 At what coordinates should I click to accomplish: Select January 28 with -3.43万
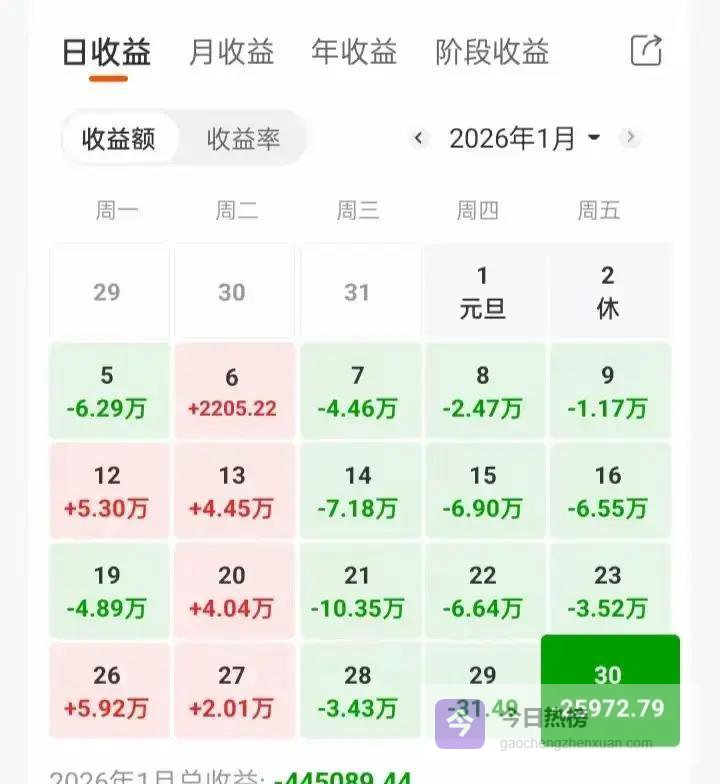click(x=357, y=691)
